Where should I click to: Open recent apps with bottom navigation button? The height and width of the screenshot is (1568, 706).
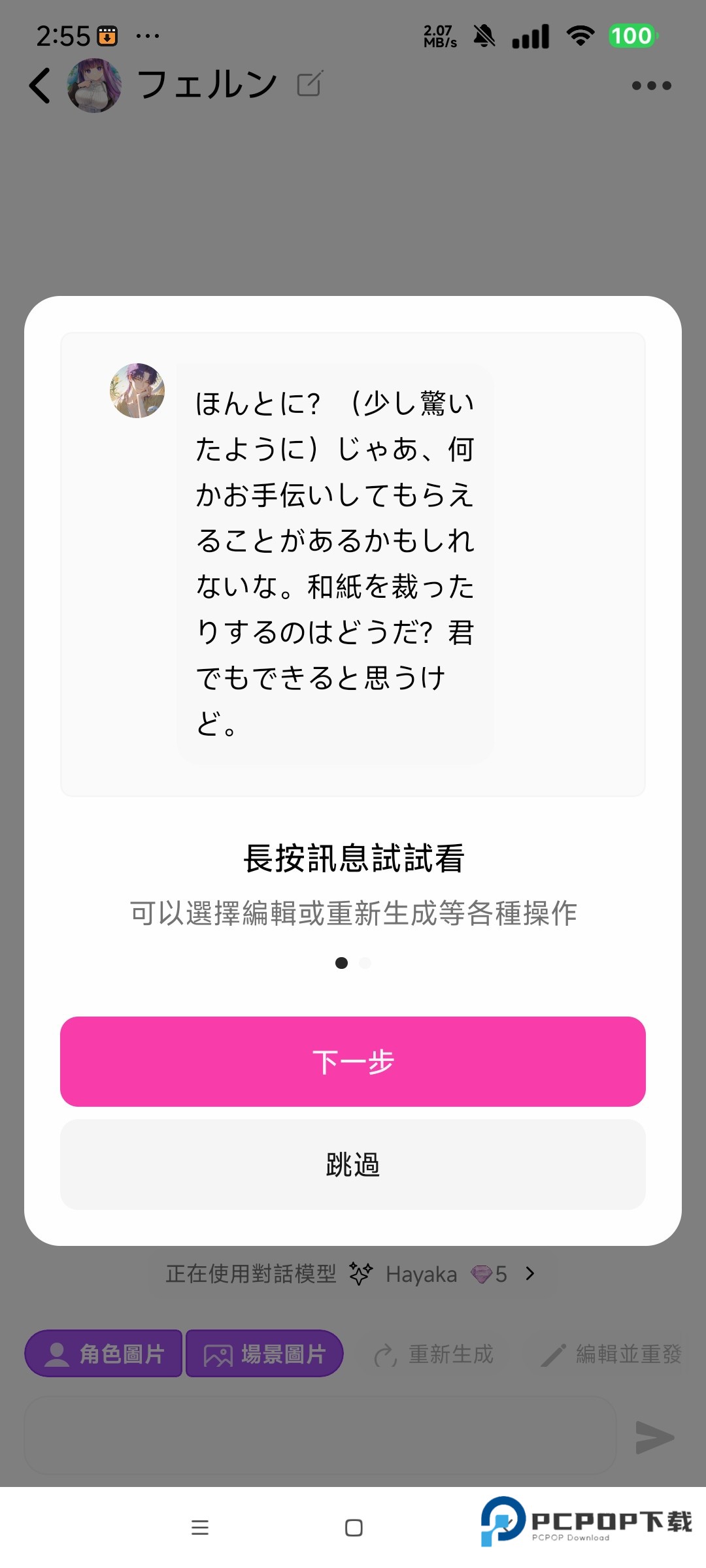pyautogui.click(x=201, y=1528)
